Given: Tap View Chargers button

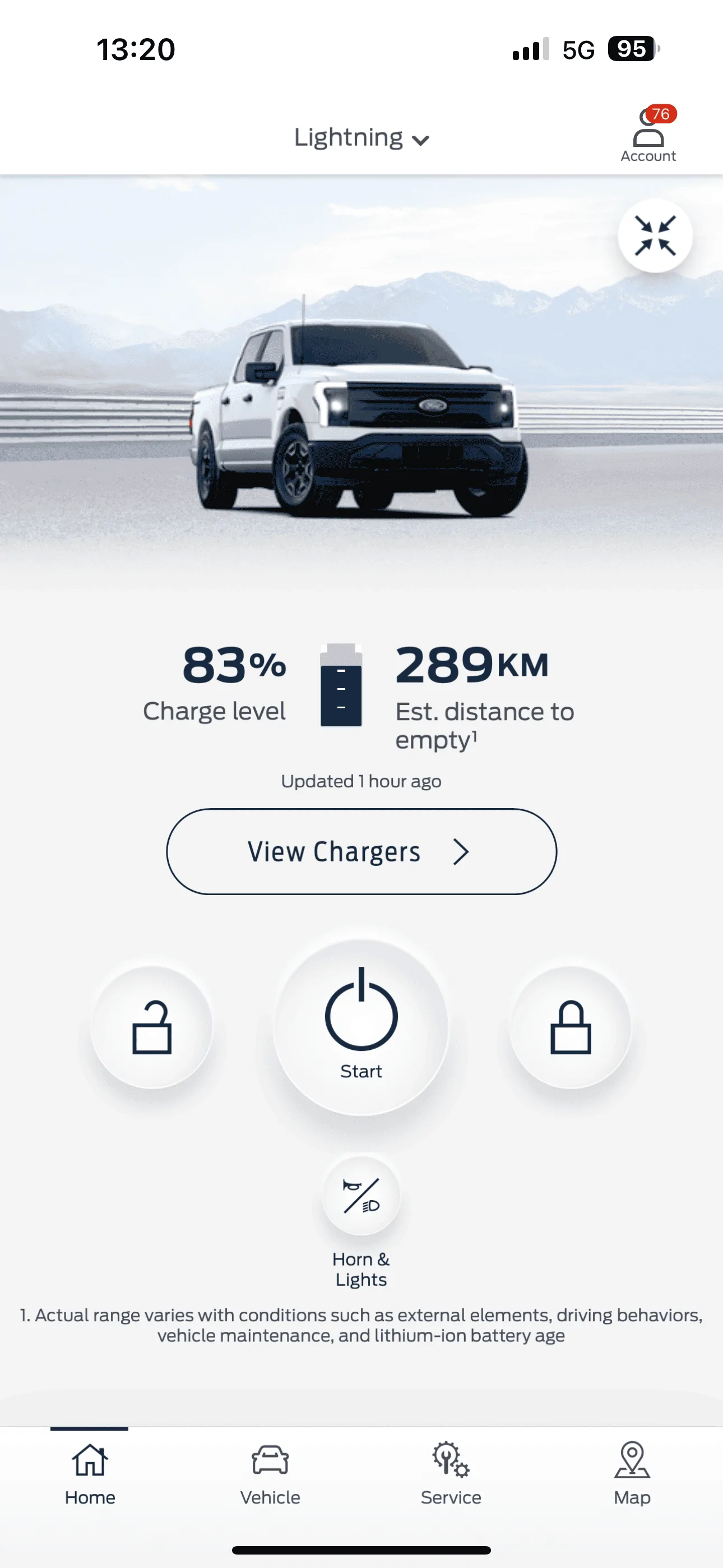Looking at the screenshot, I should (x=361, y=851).
